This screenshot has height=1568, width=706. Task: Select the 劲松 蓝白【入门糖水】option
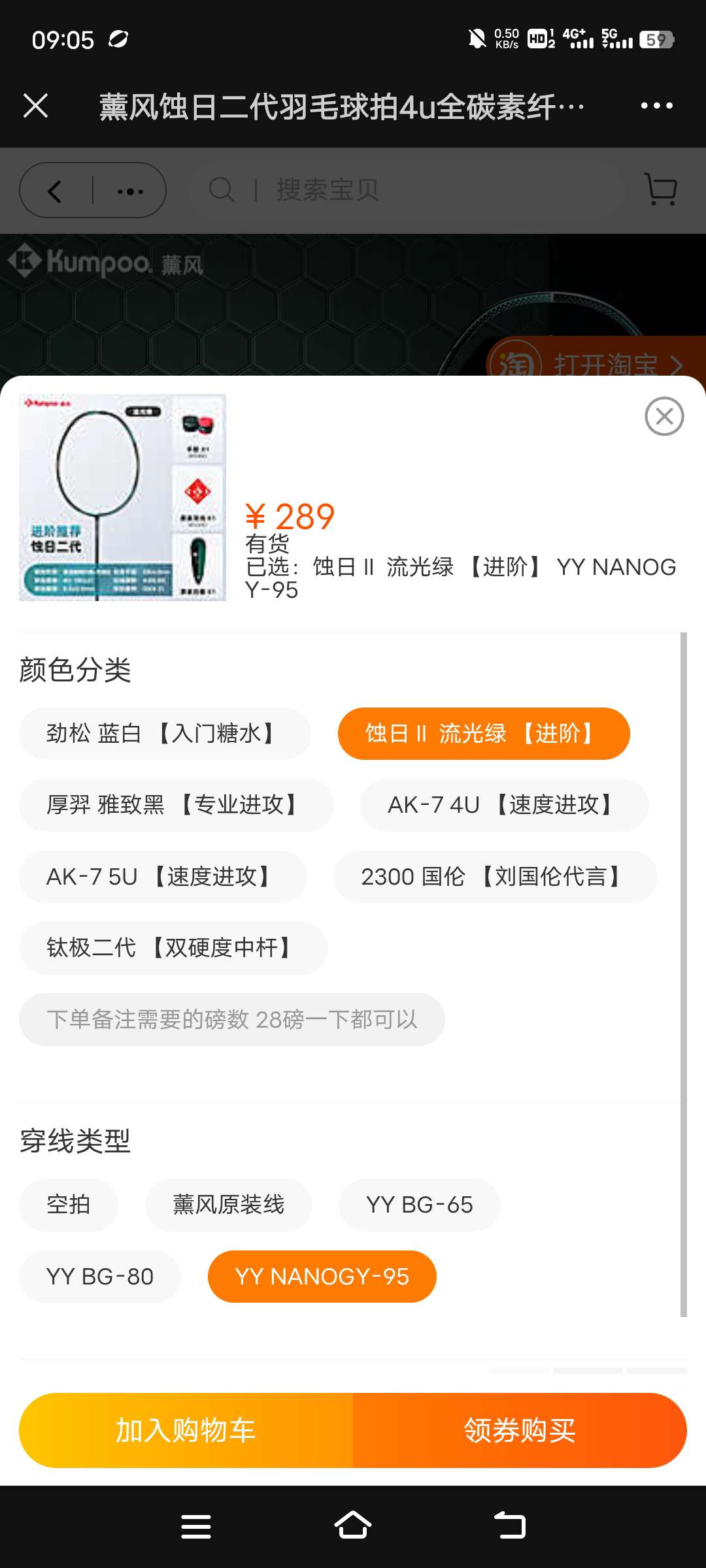tap(165, 734)
